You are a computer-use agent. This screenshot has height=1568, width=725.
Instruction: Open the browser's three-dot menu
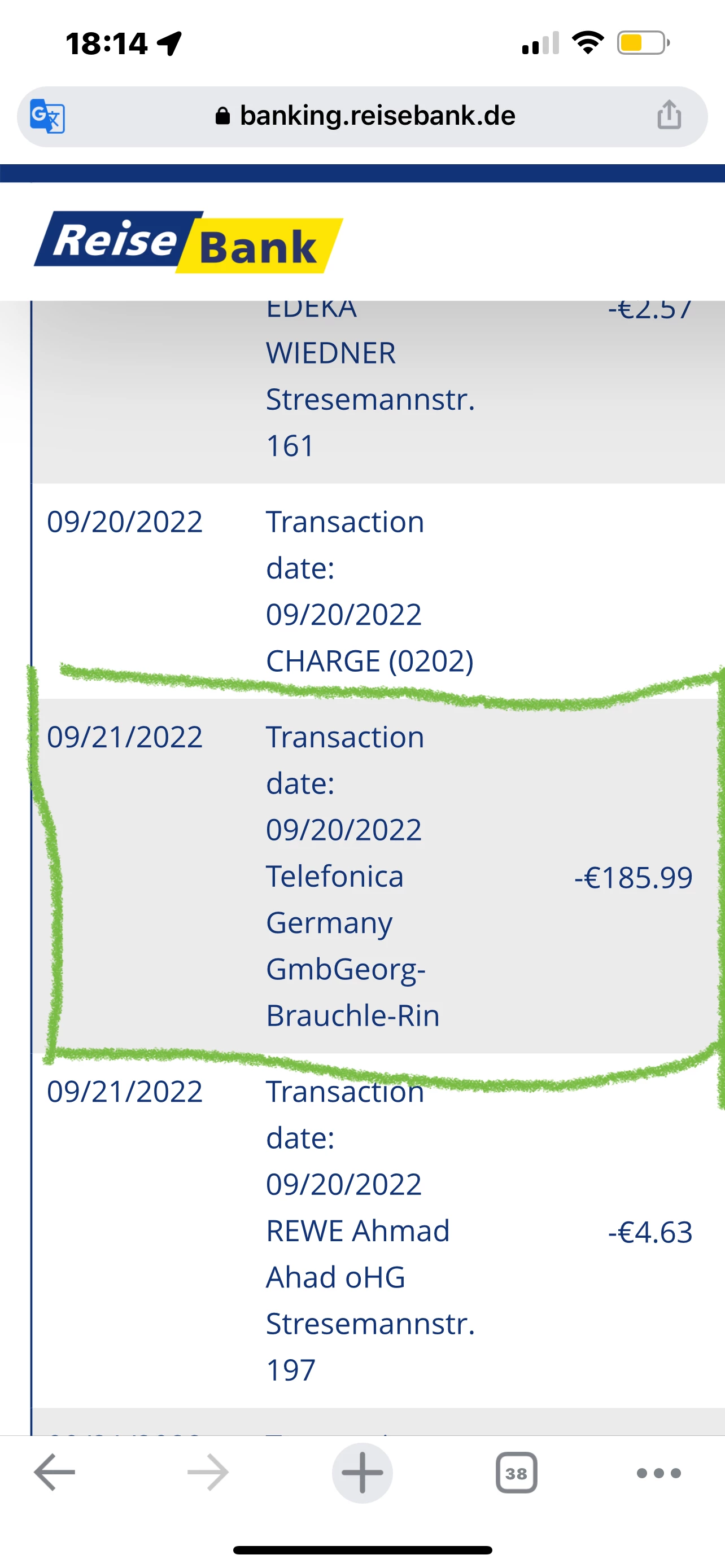(658, 1473)
